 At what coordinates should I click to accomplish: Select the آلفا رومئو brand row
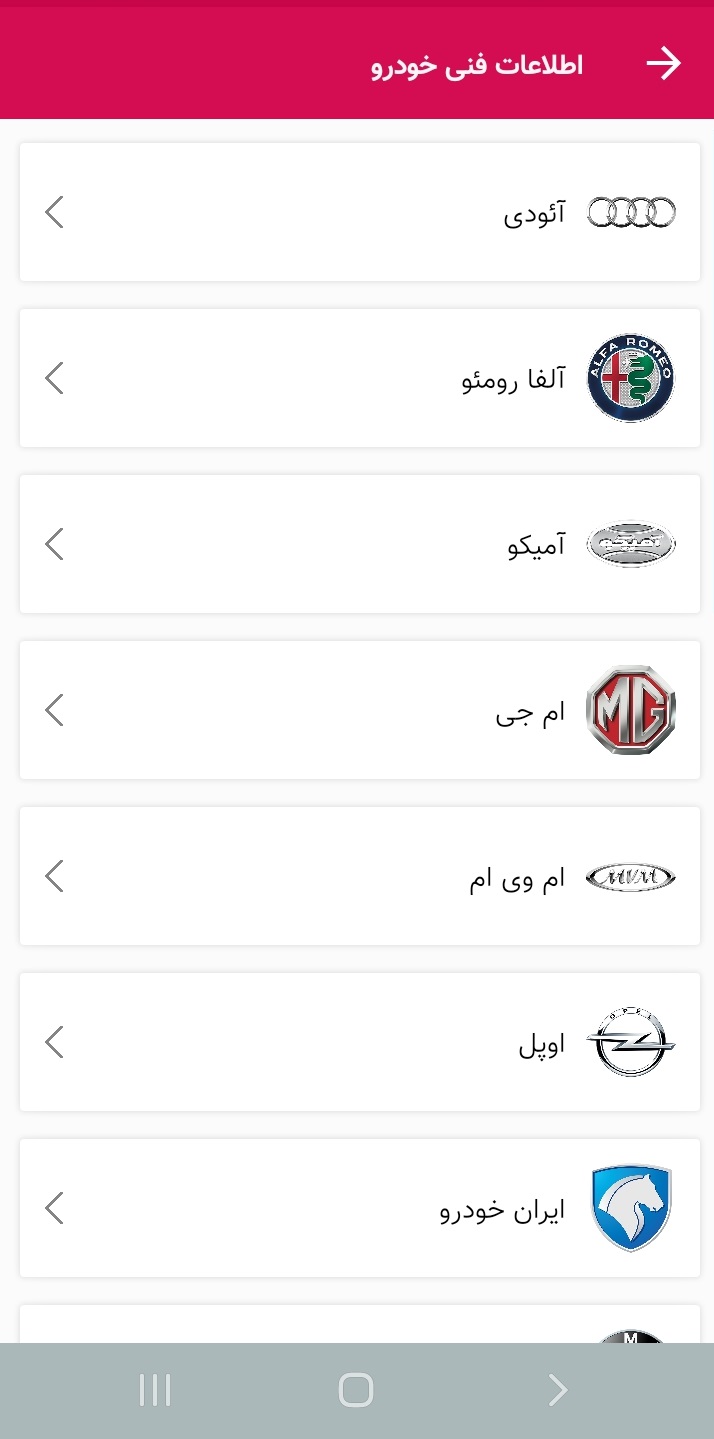[360, 378]
